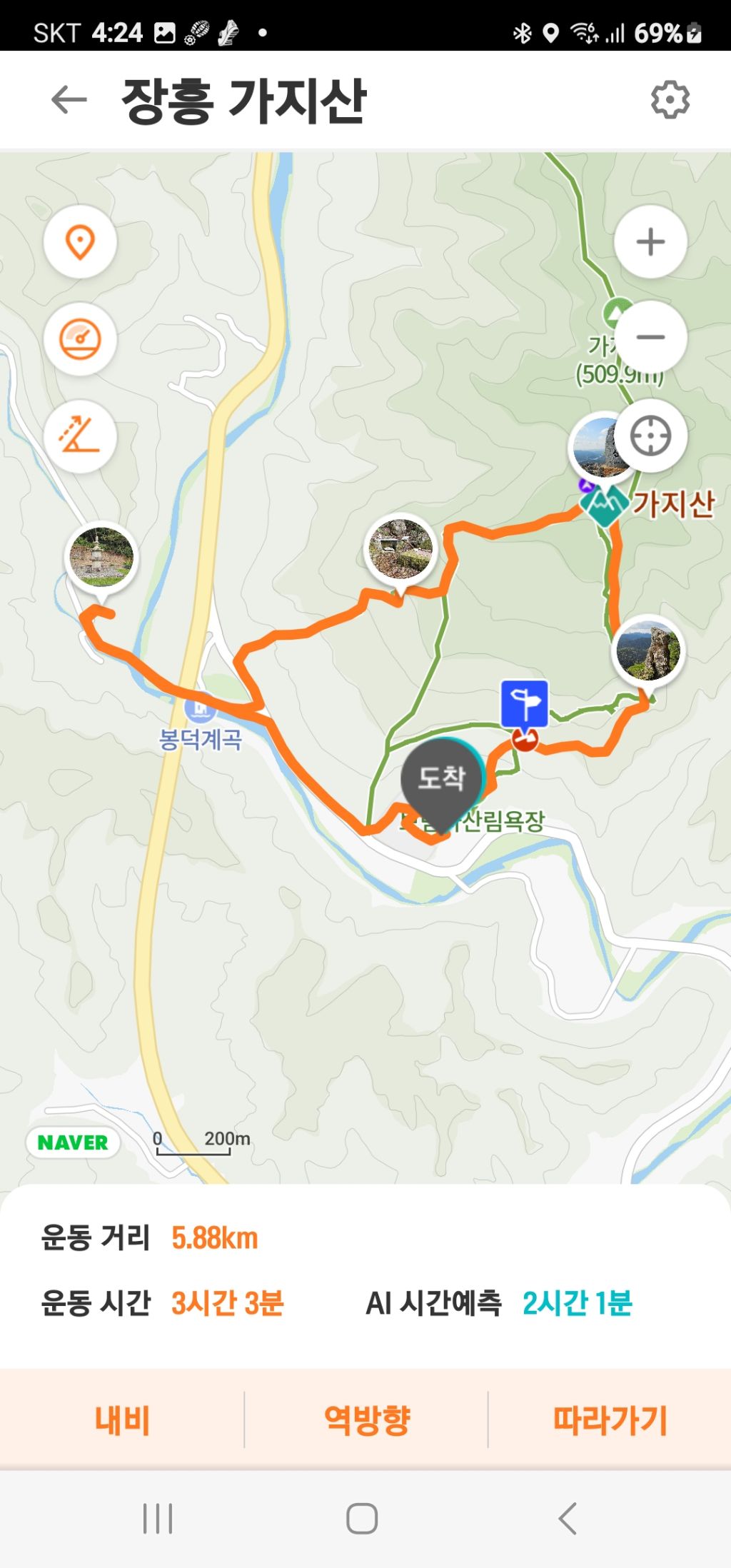Tap the blue signpost marker
This screenshot has height=1568, width=731.
[525, 704]
